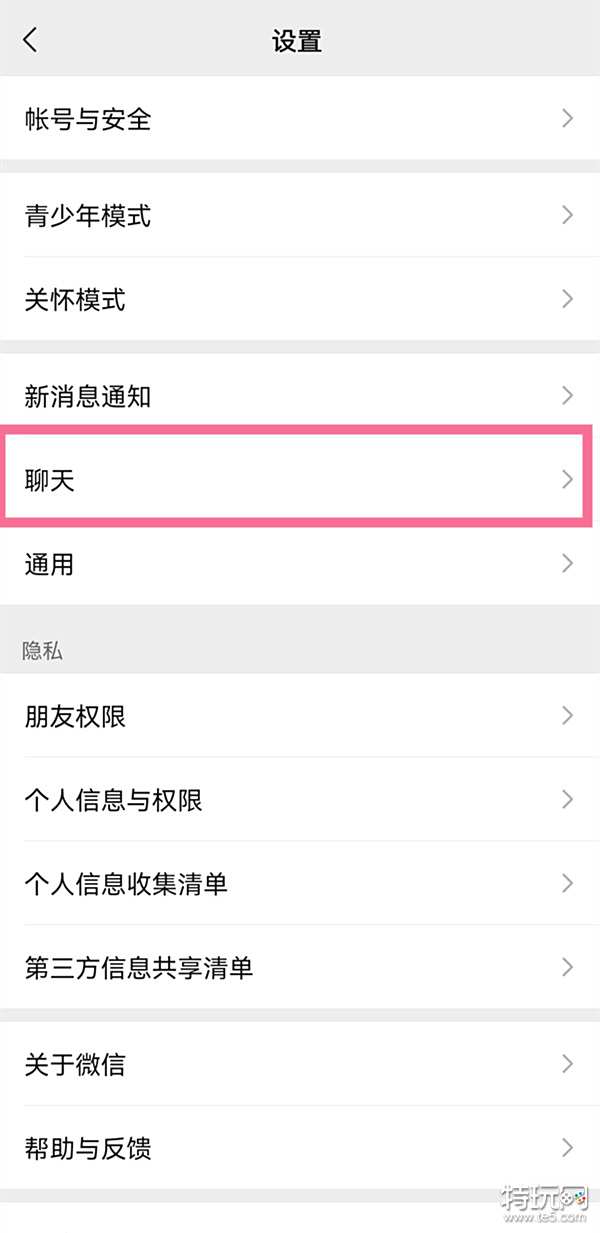Open 关怀模式
This screenshot has width=600, height=1233.
coord(300,299)
